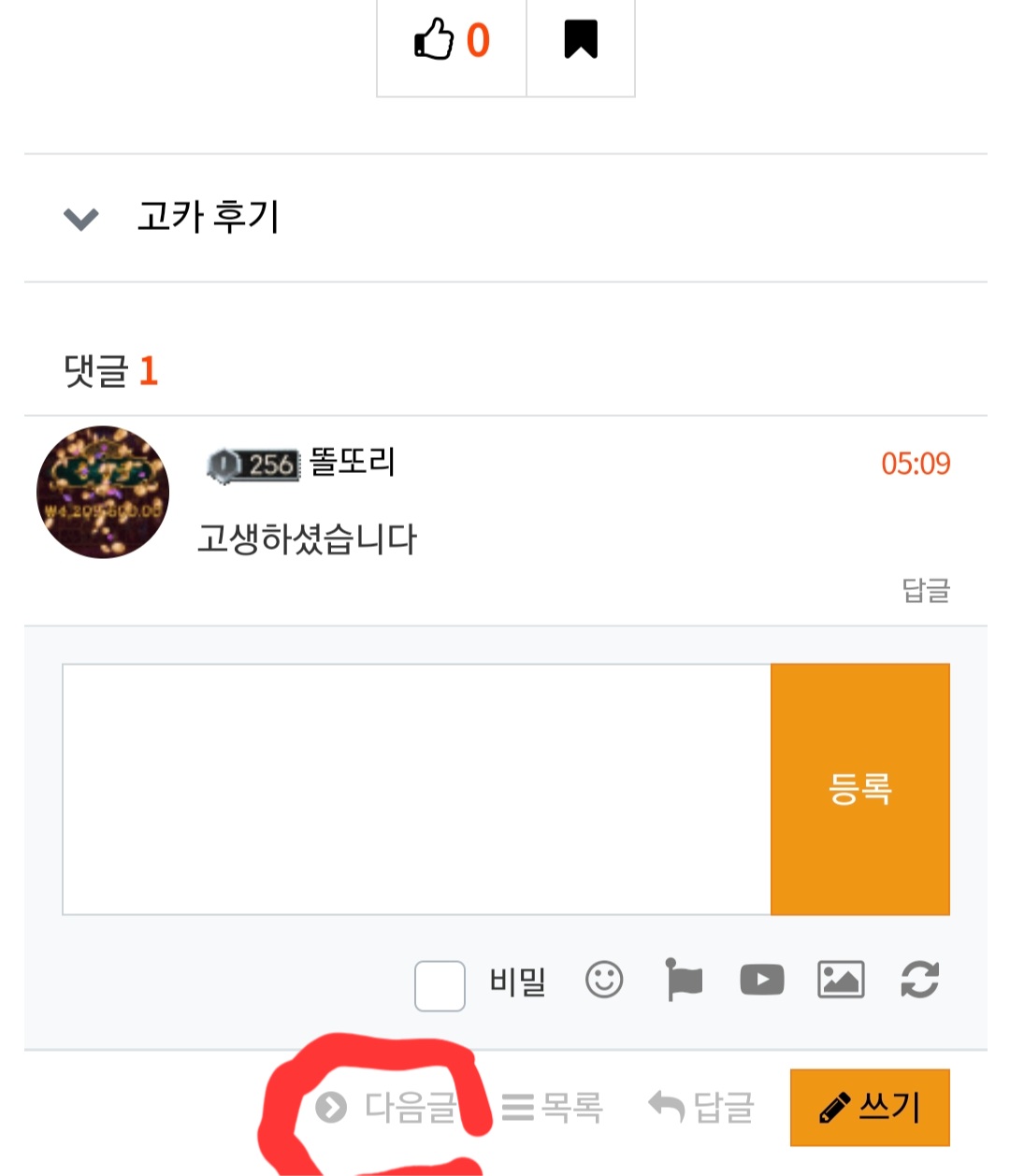
Task: Reply to 똘또리's comment via 답글
Action: [x=926, y=591]
